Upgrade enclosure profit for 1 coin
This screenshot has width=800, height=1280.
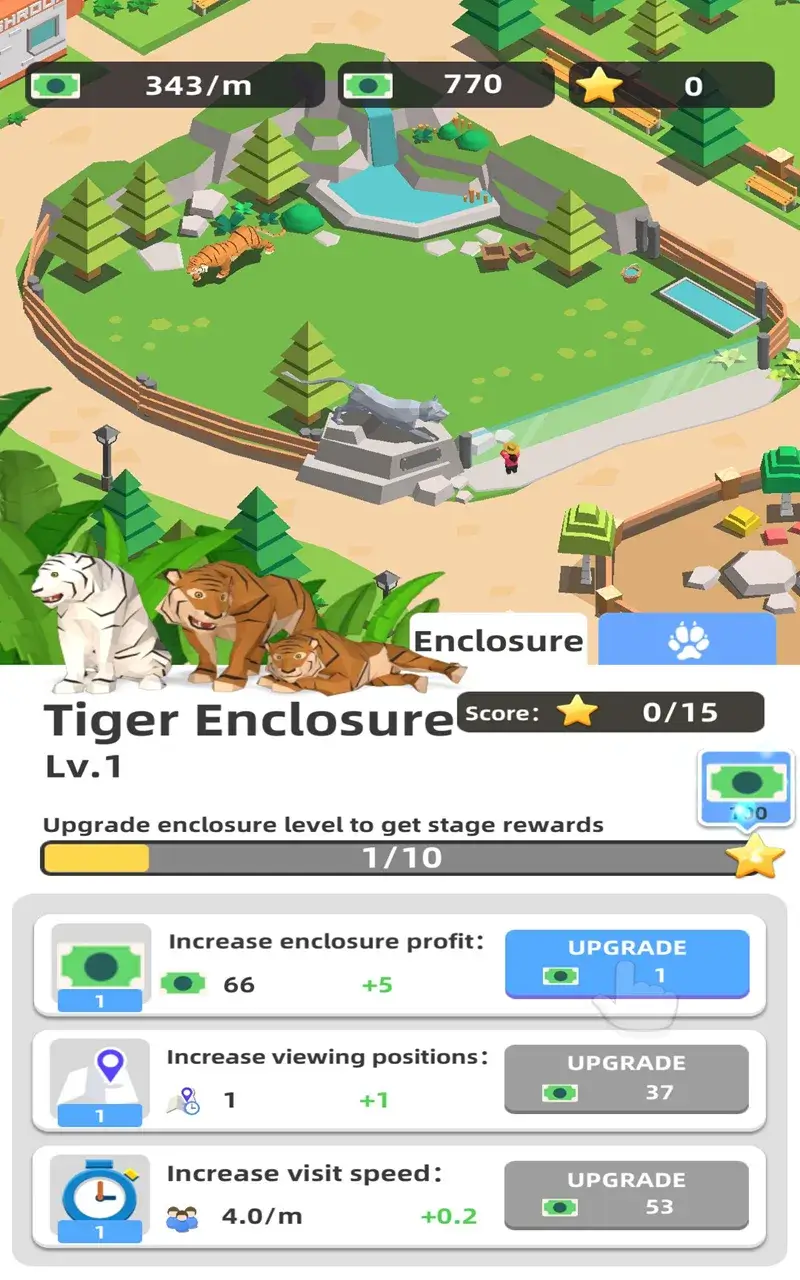pyautogui.click(x=626, y=962)
